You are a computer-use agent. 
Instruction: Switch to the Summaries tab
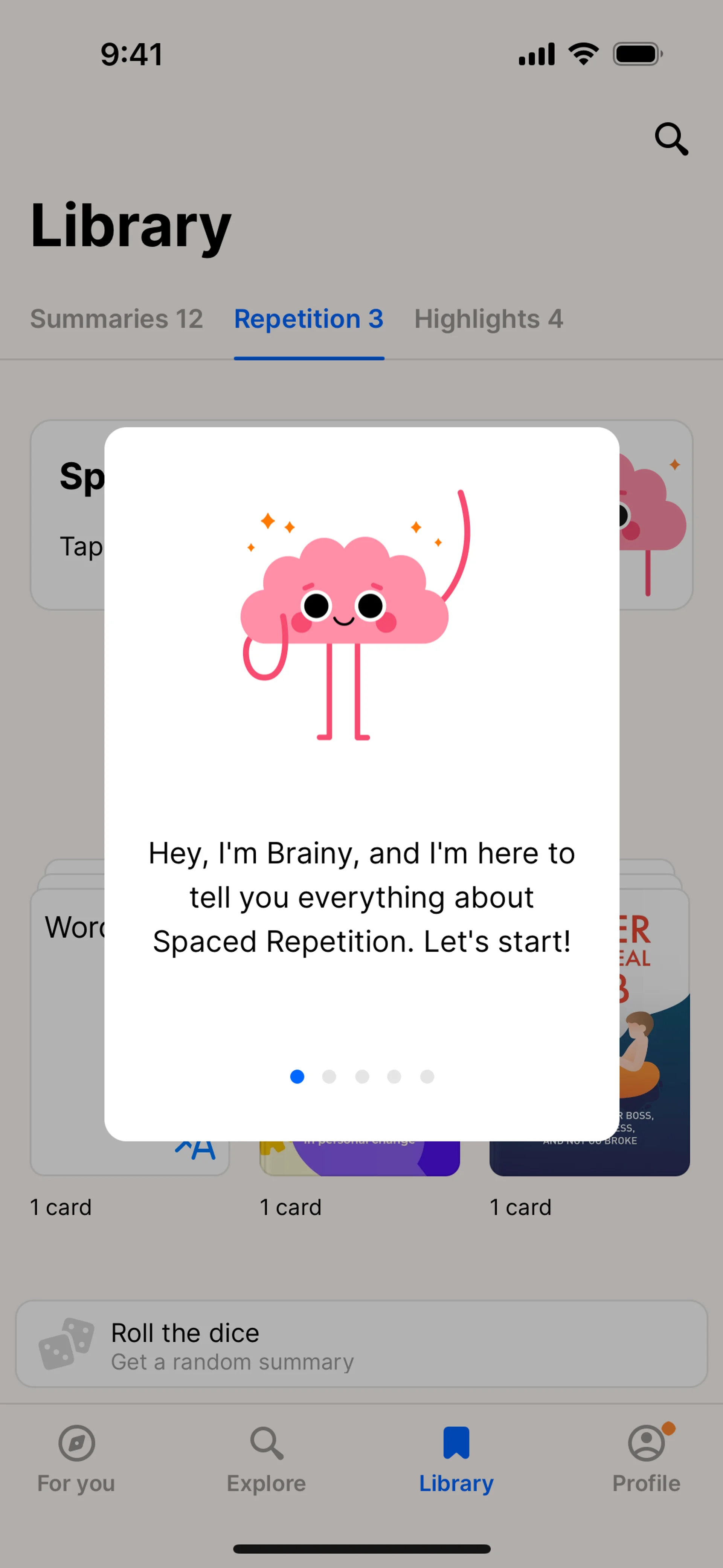pyautogui.click(x=116, y=319)
